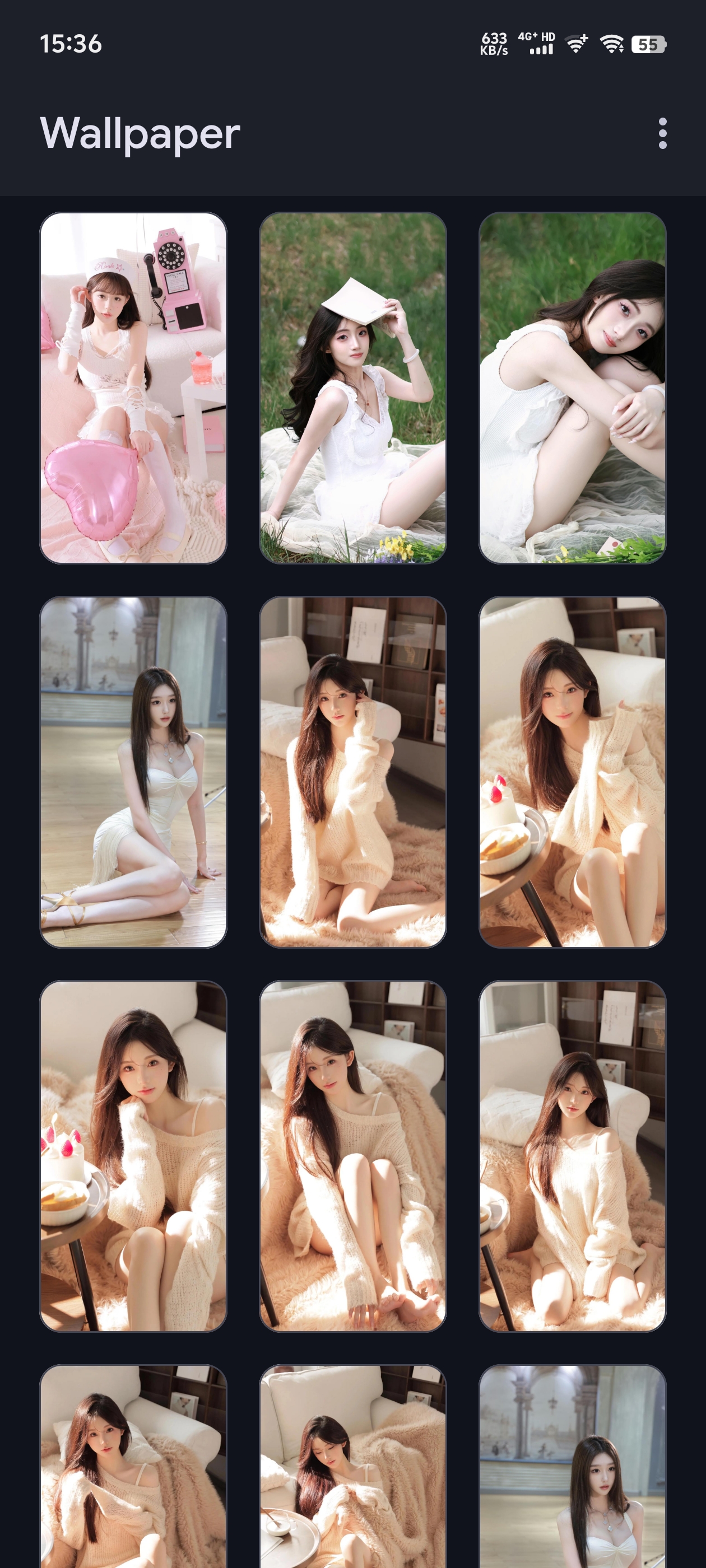
Task: View the full ballroom wallpaper, seated on wooden floor
Action: (133, 772)
